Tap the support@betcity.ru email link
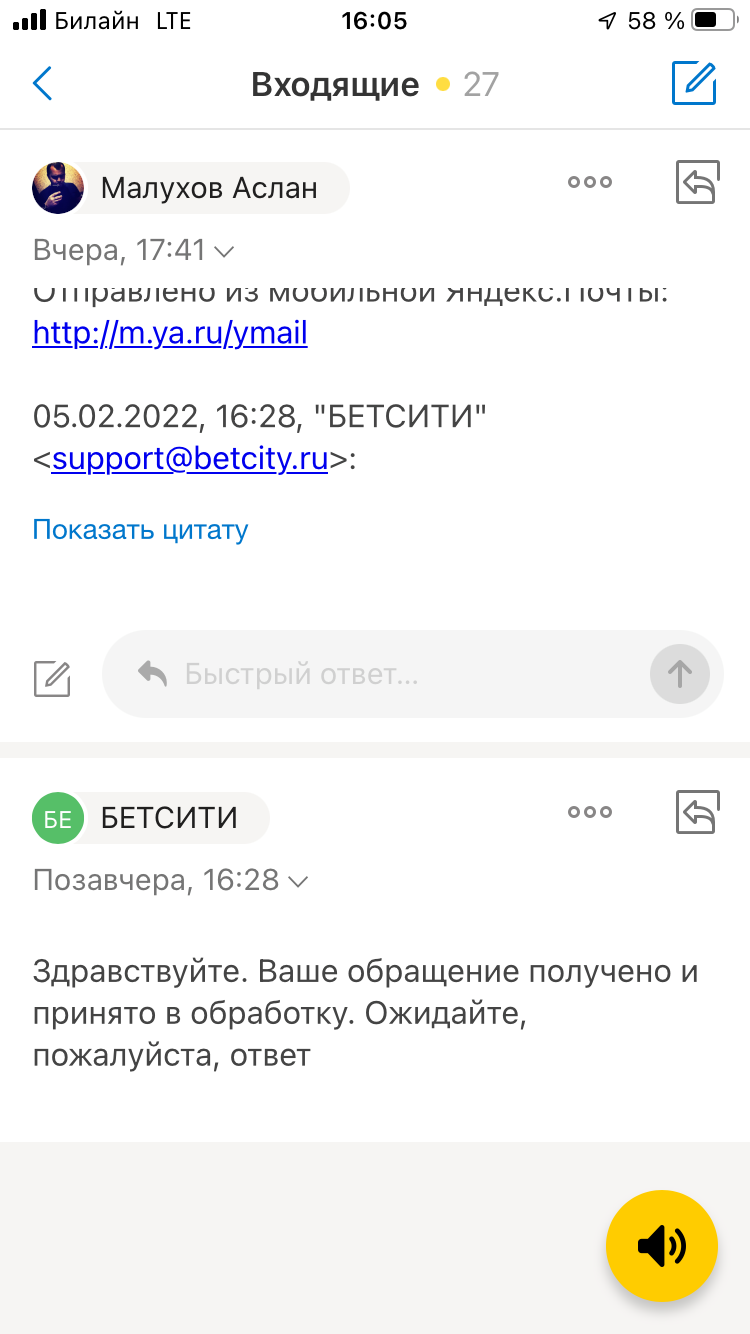The image size is (750, 1334). tap(190, 460)
